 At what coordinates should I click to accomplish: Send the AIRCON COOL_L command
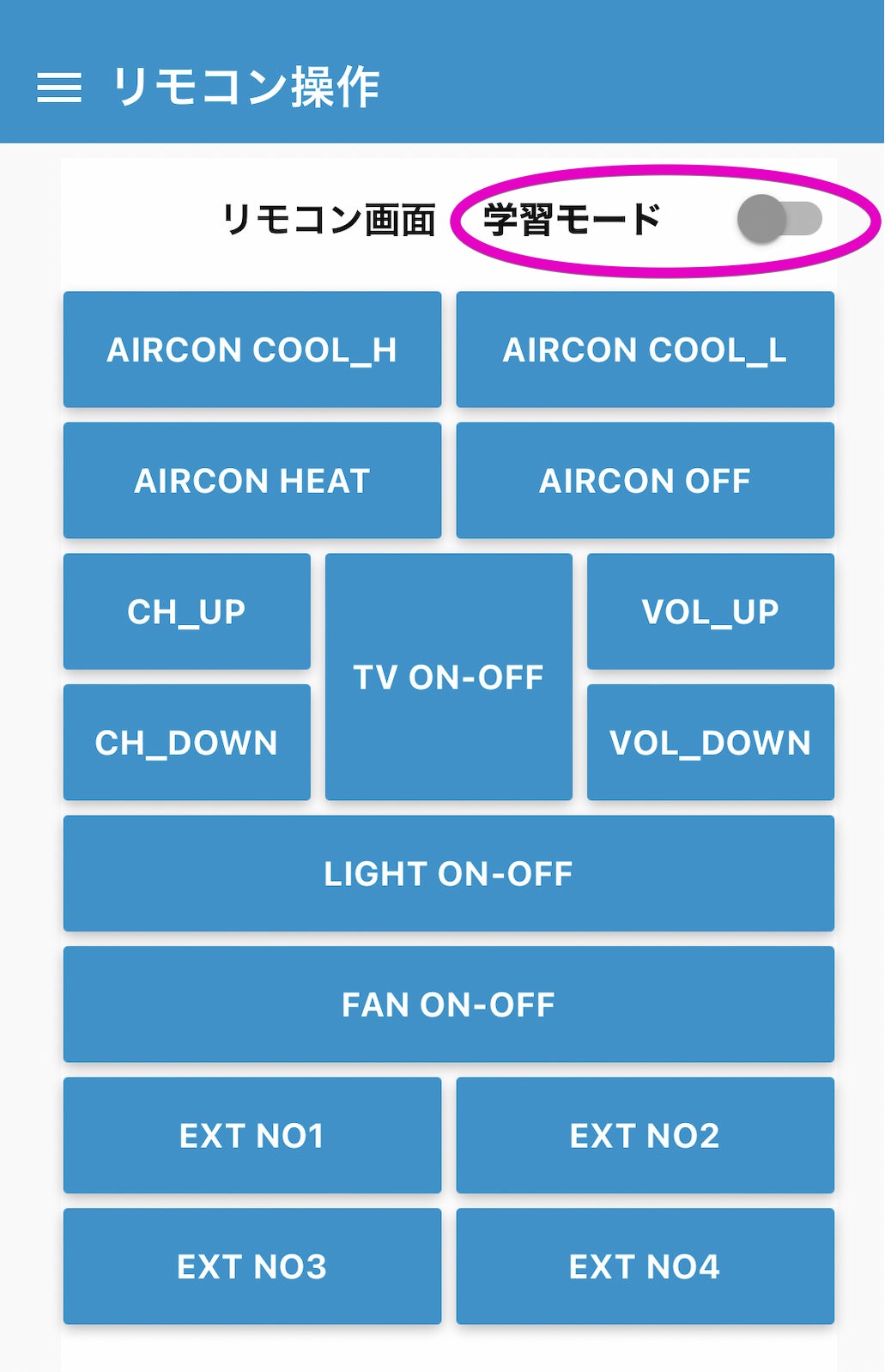click(645, 349)
